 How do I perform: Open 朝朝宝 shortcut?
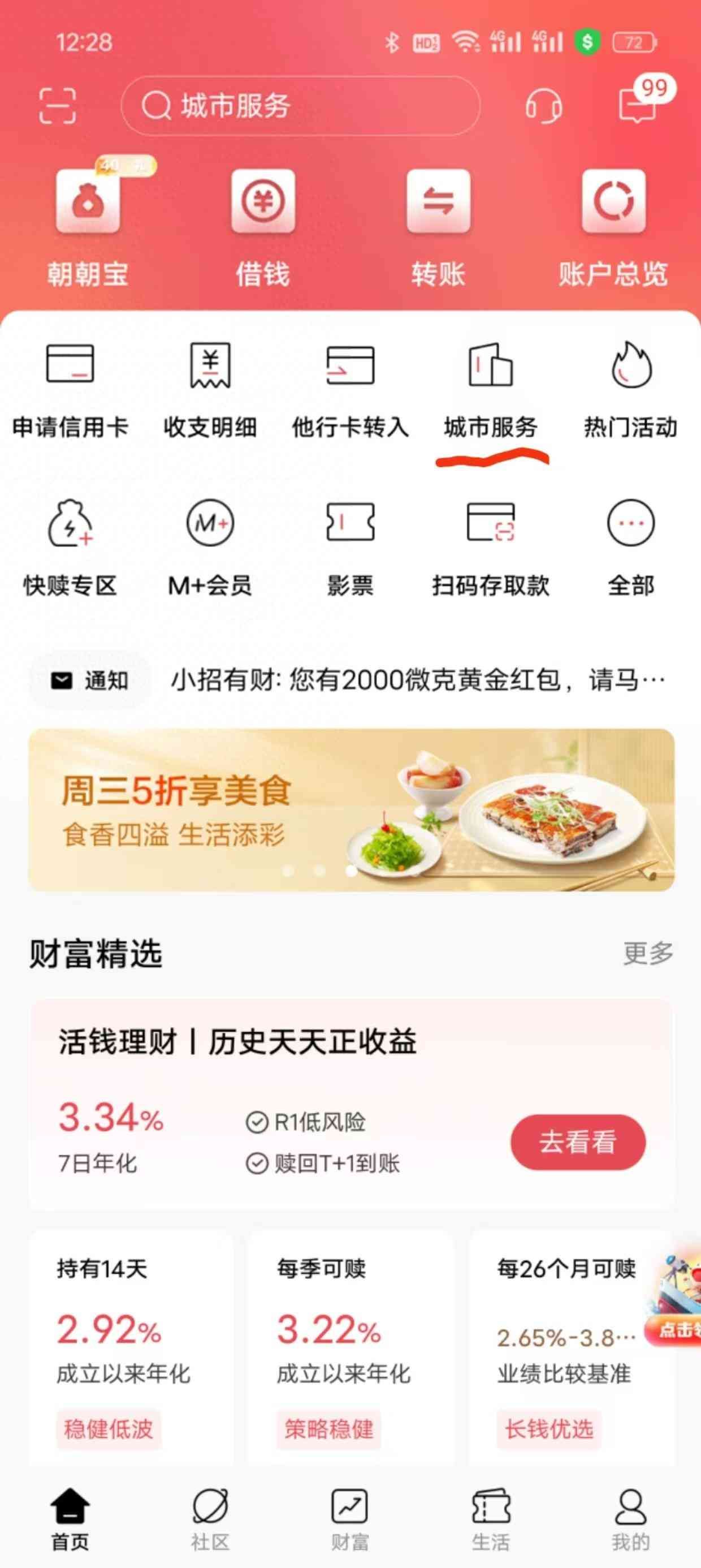click(88, 226)
